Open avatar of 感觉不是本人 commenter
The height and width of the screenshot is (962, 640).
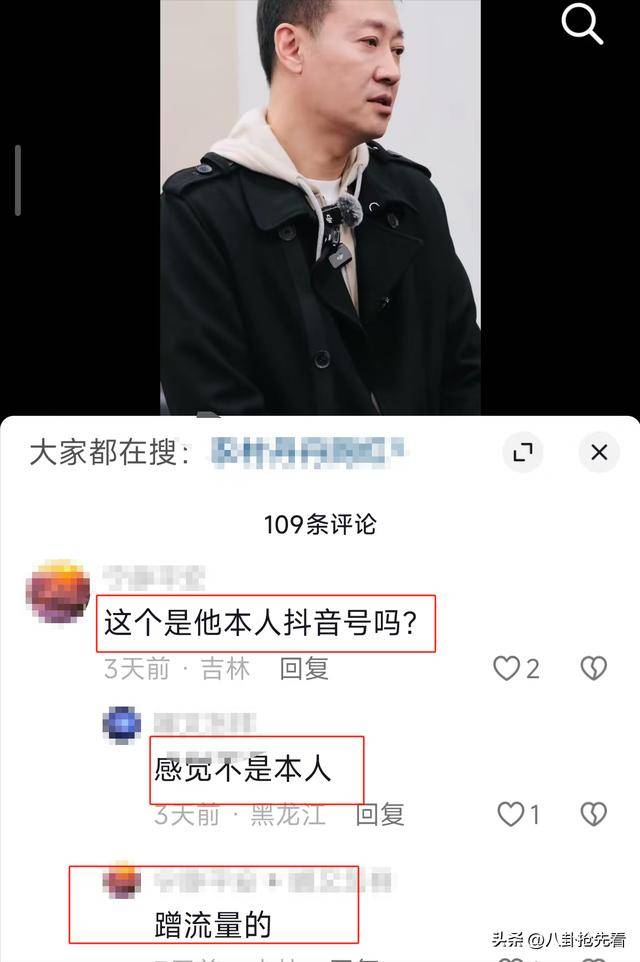point(122,723)
